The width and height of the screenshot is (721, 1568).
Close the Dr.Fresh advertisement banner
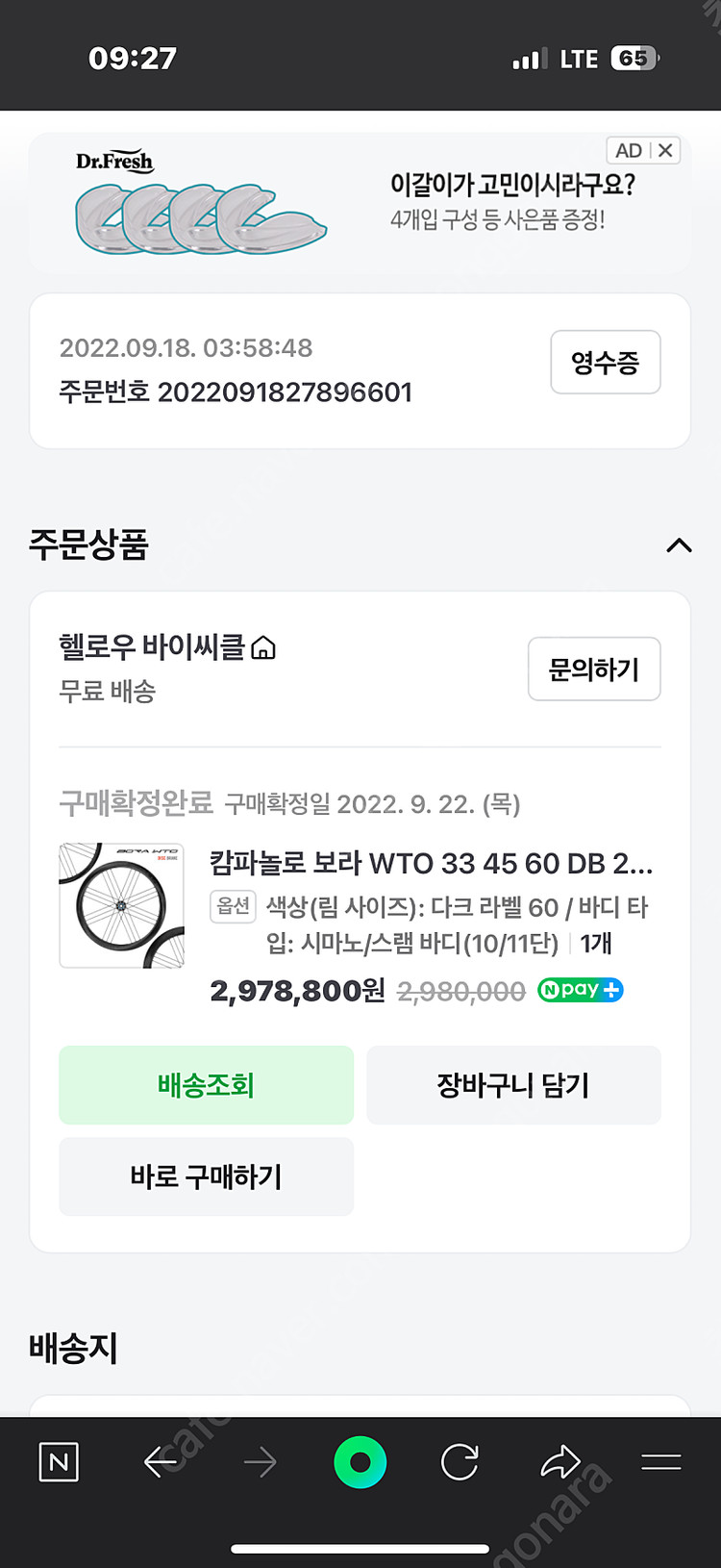[664, 150]
